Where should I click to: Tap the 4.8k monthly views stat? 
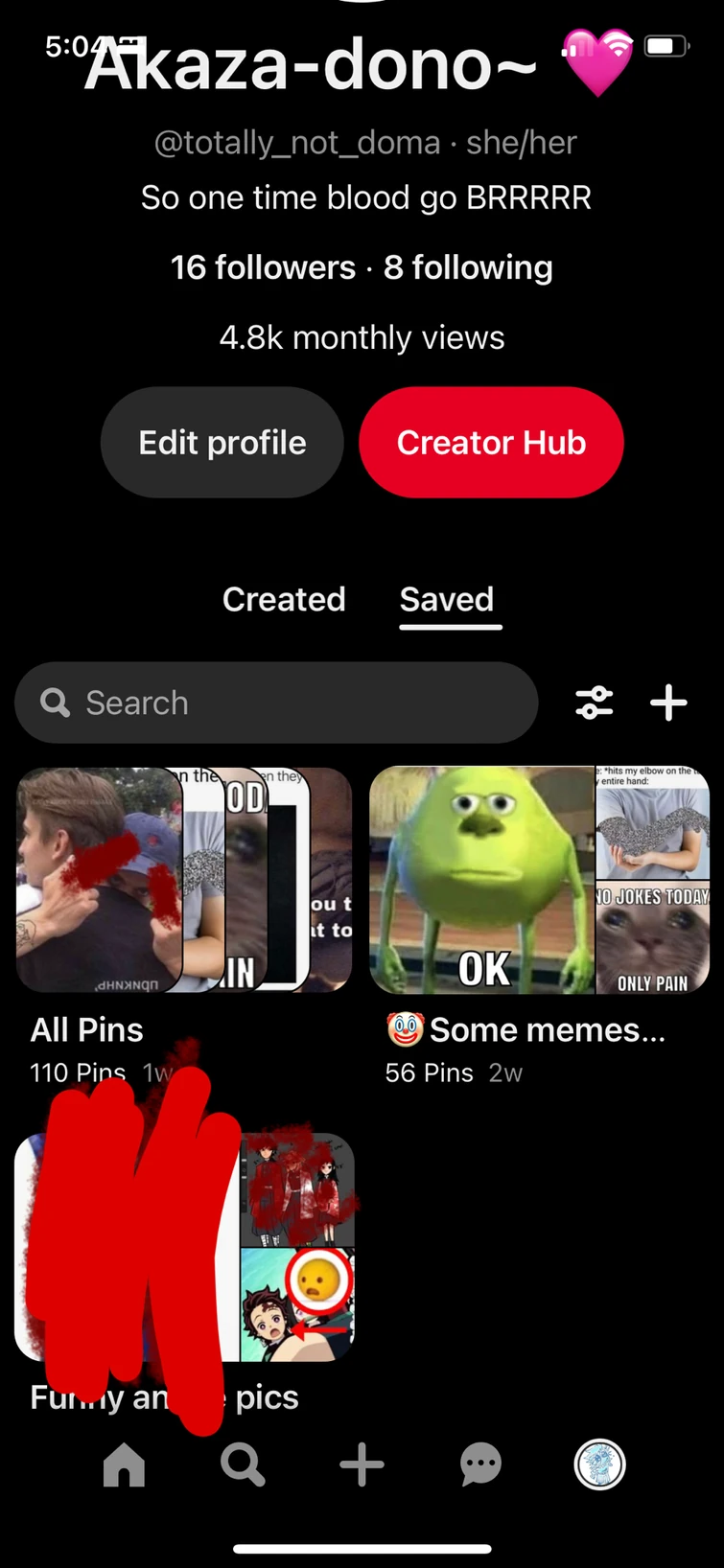362,337
